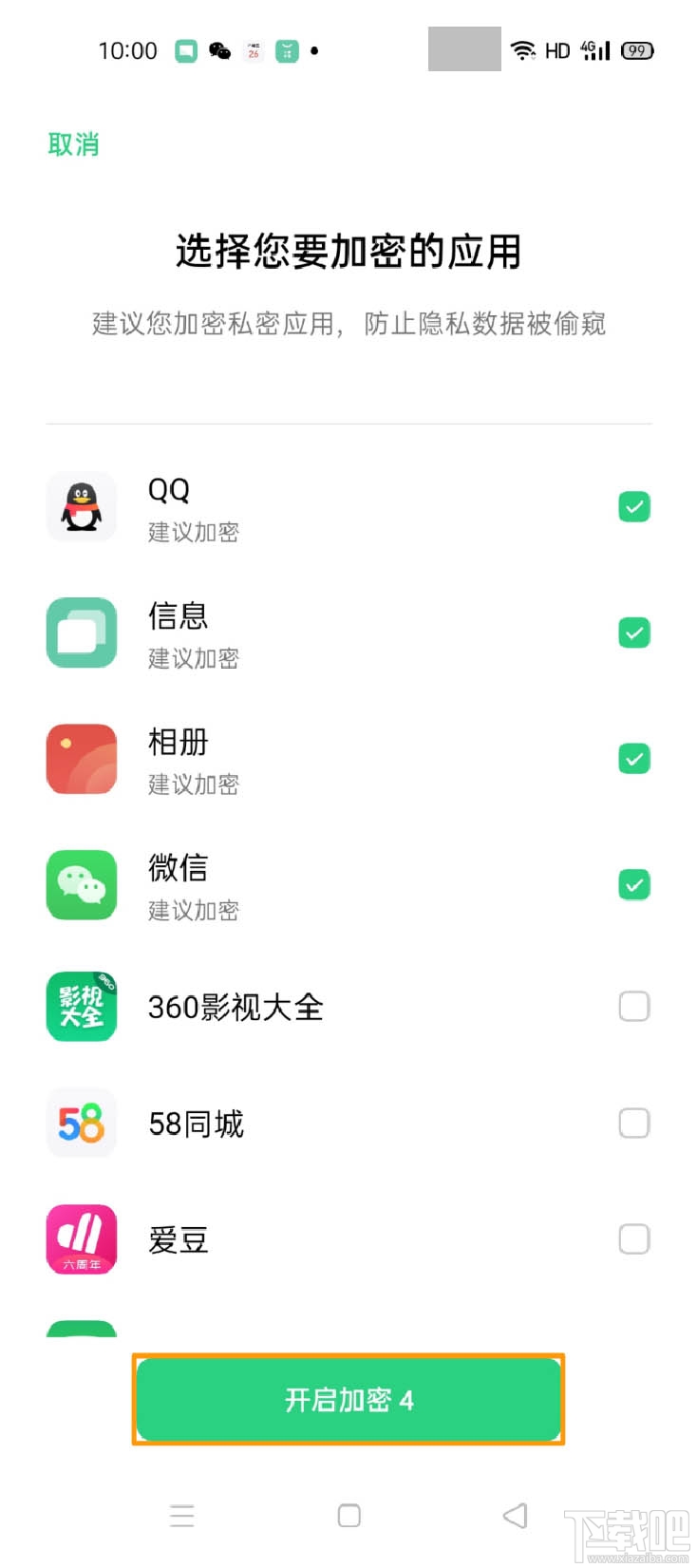Tap the 爱豆 app icon
697x1568 pixels.
coord(81,1238)
